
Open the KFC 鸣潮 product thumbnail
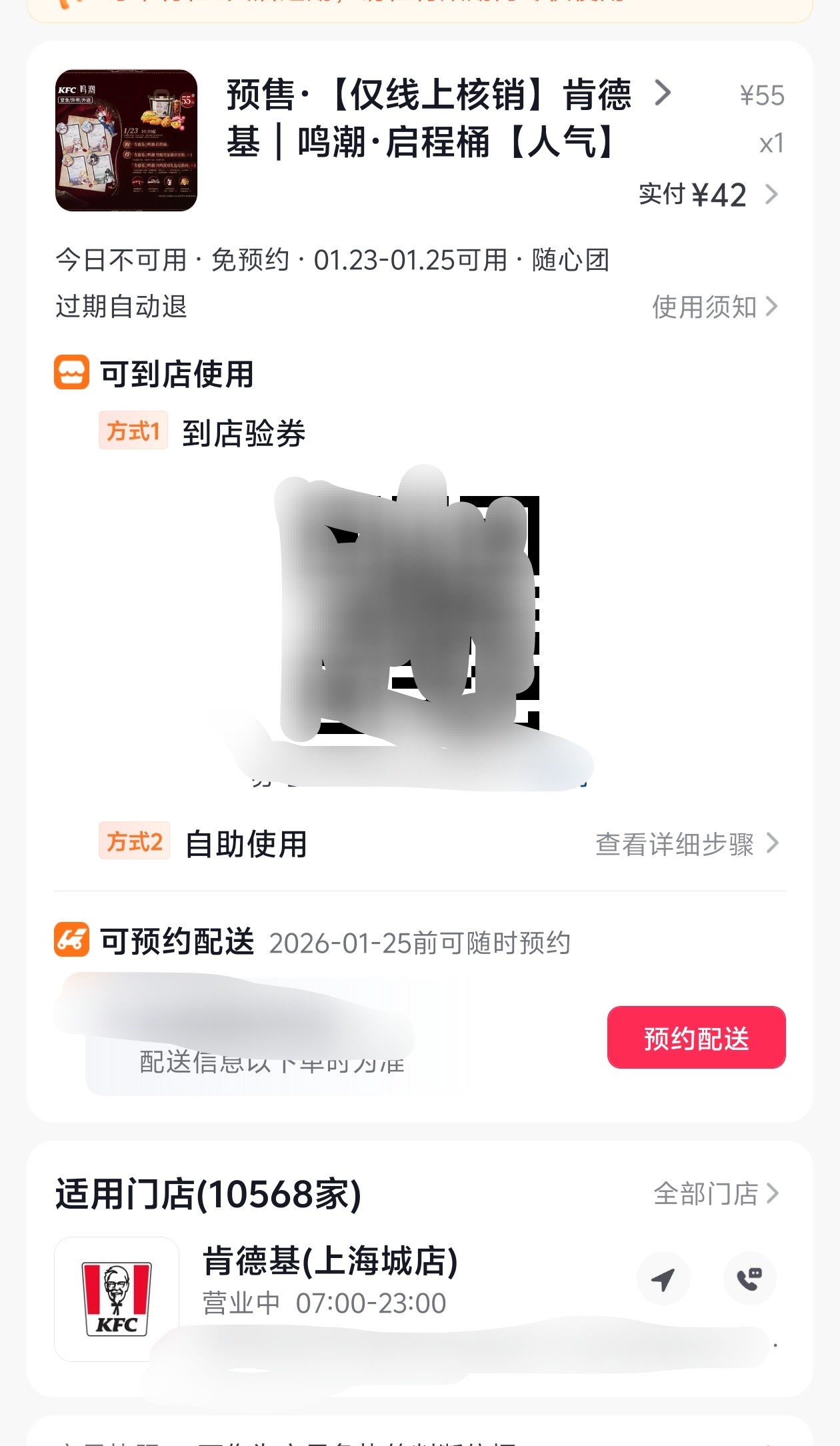(126, 140)
